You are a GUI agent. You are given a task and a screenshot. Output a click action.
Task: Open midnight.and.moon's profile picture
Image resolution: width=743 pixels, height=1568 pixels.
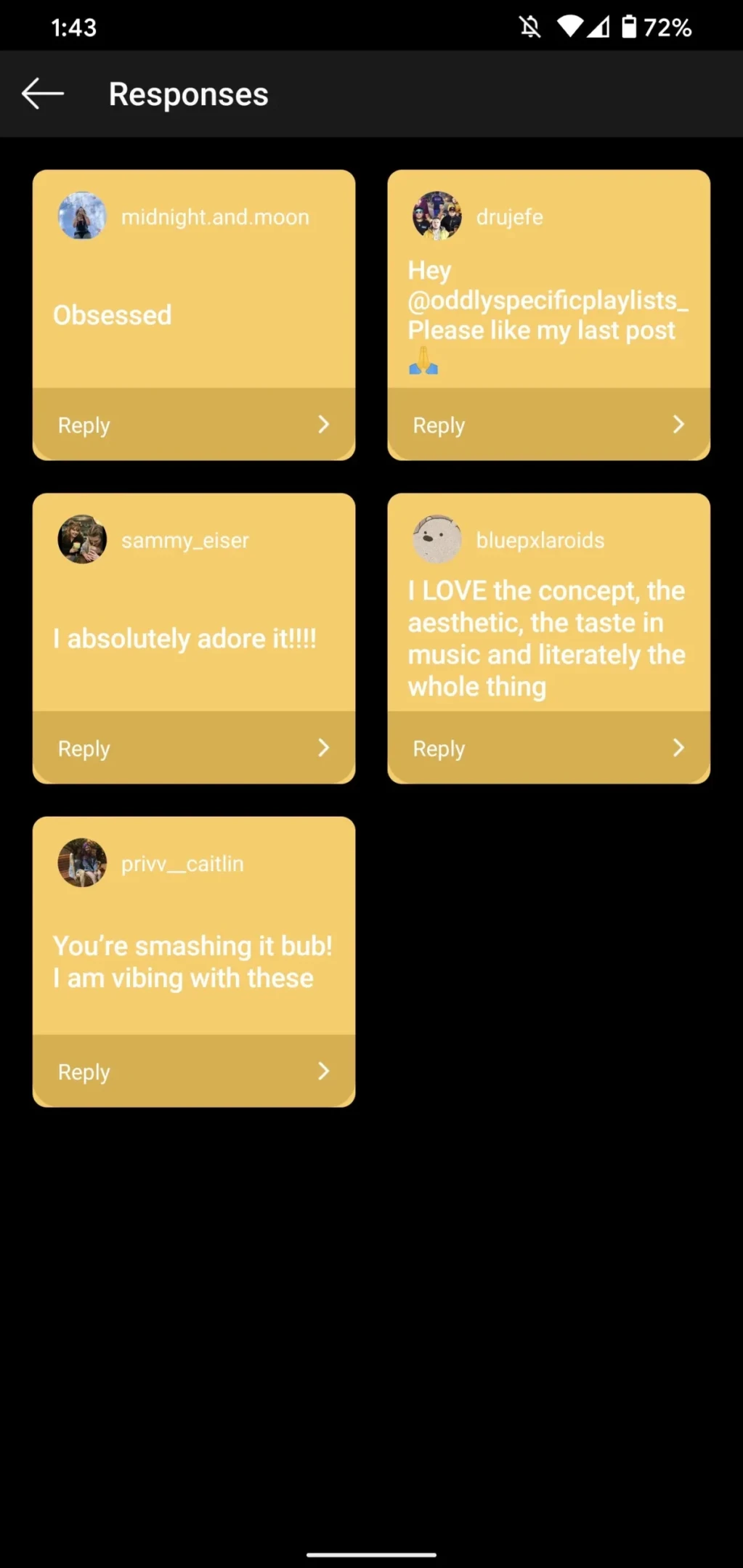click(82, 216)
